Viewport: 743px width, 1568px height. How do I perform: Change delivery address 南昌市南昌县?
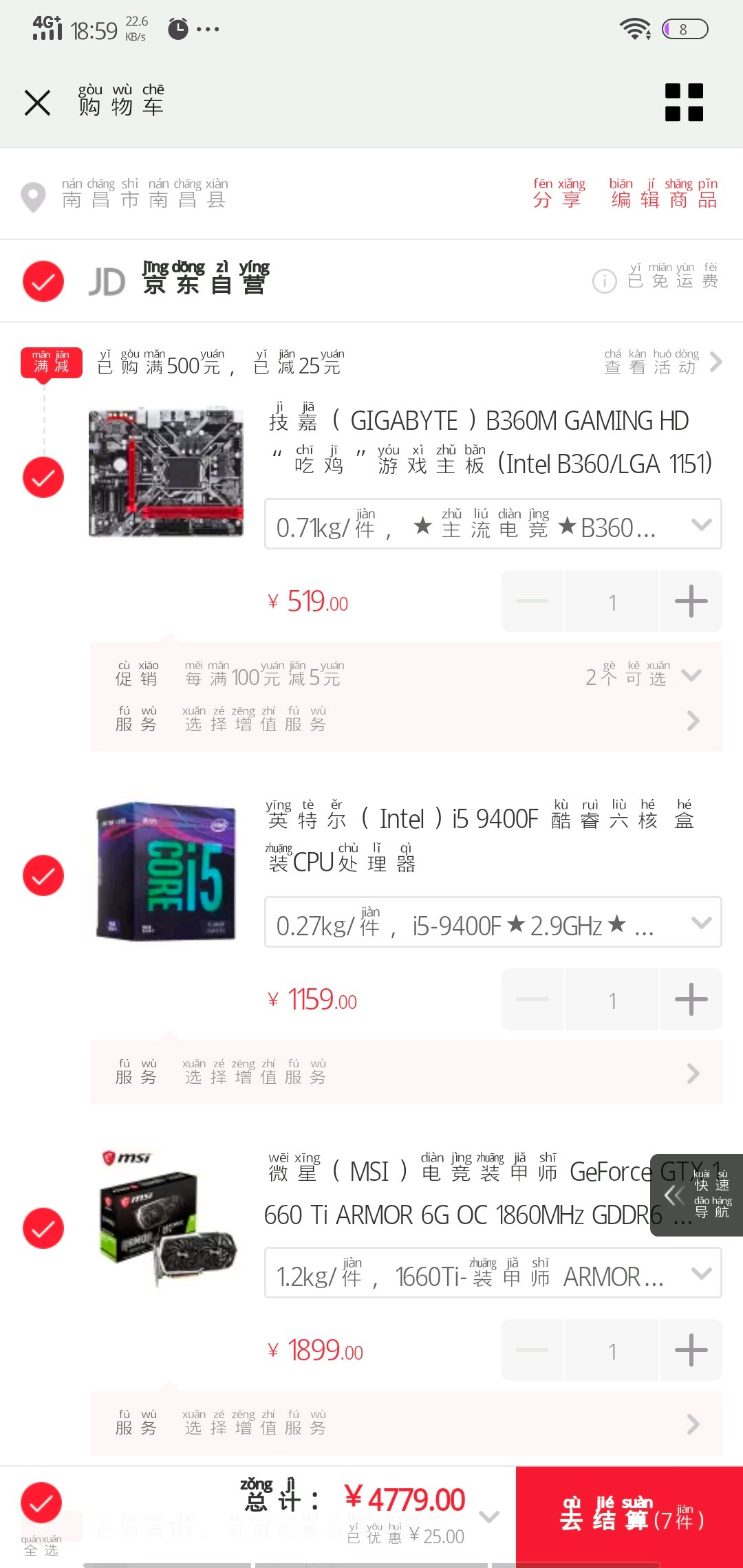[x=144, y=194]
